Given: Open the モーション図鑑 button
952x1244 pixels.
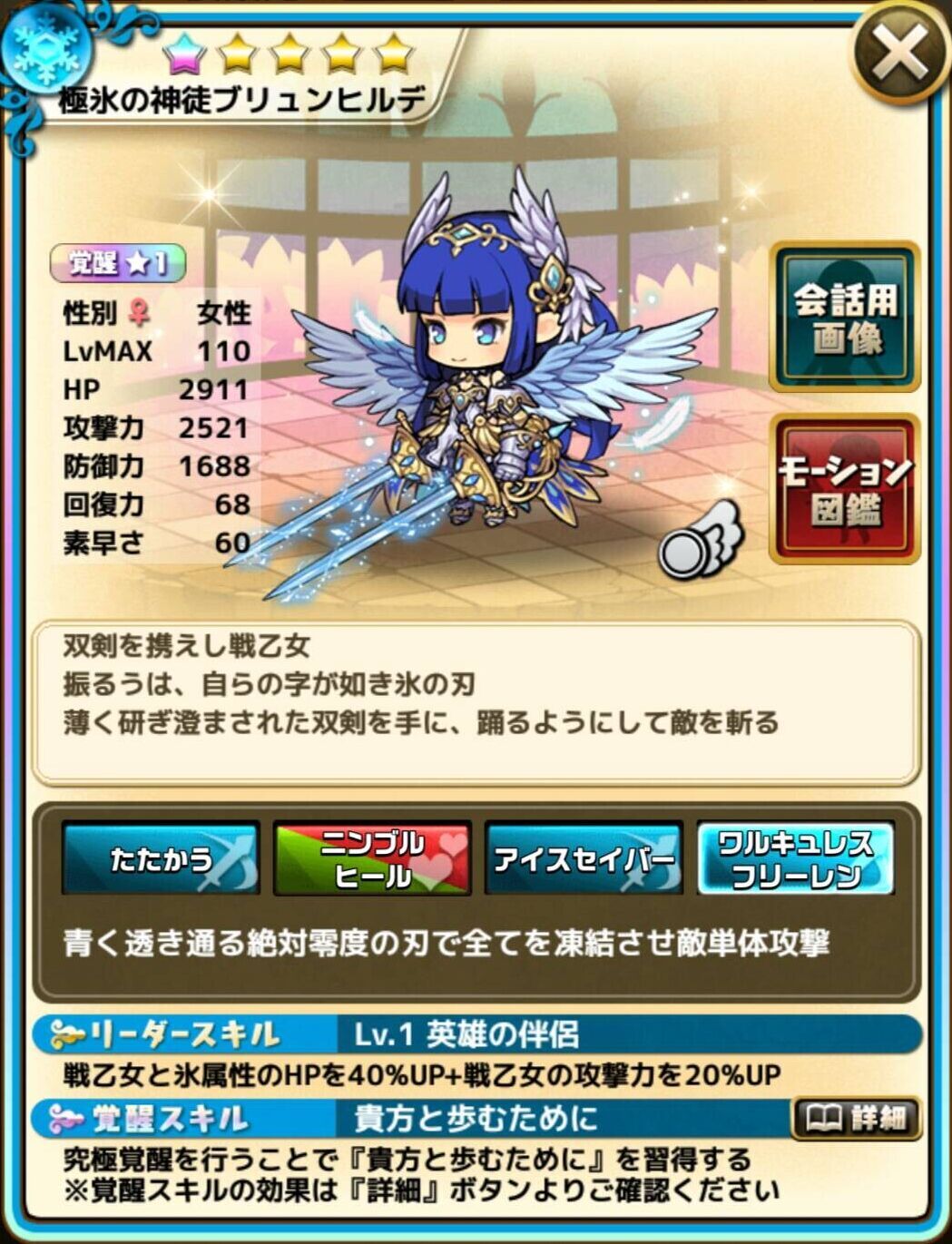Looking at the screenshot, I should [x=844, y=489].
